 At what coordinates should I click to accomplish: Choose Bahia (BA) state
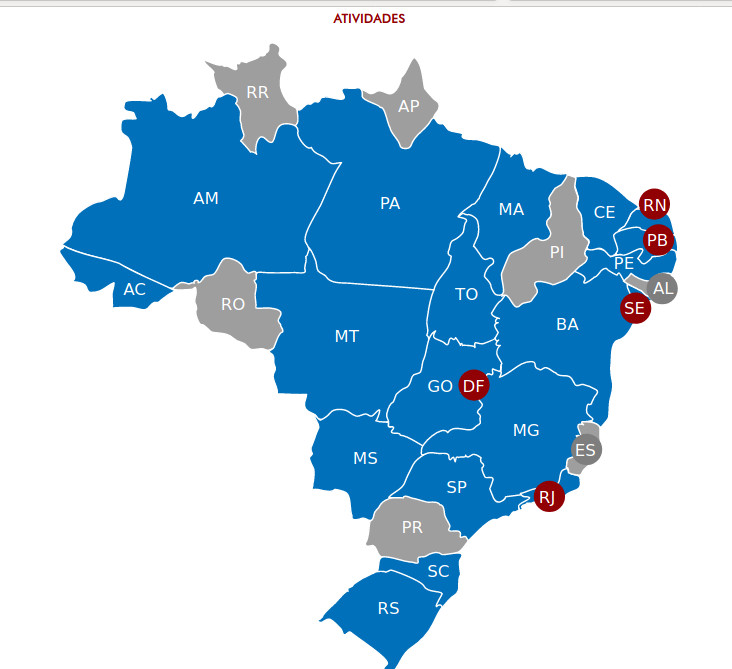click(567, 324)
